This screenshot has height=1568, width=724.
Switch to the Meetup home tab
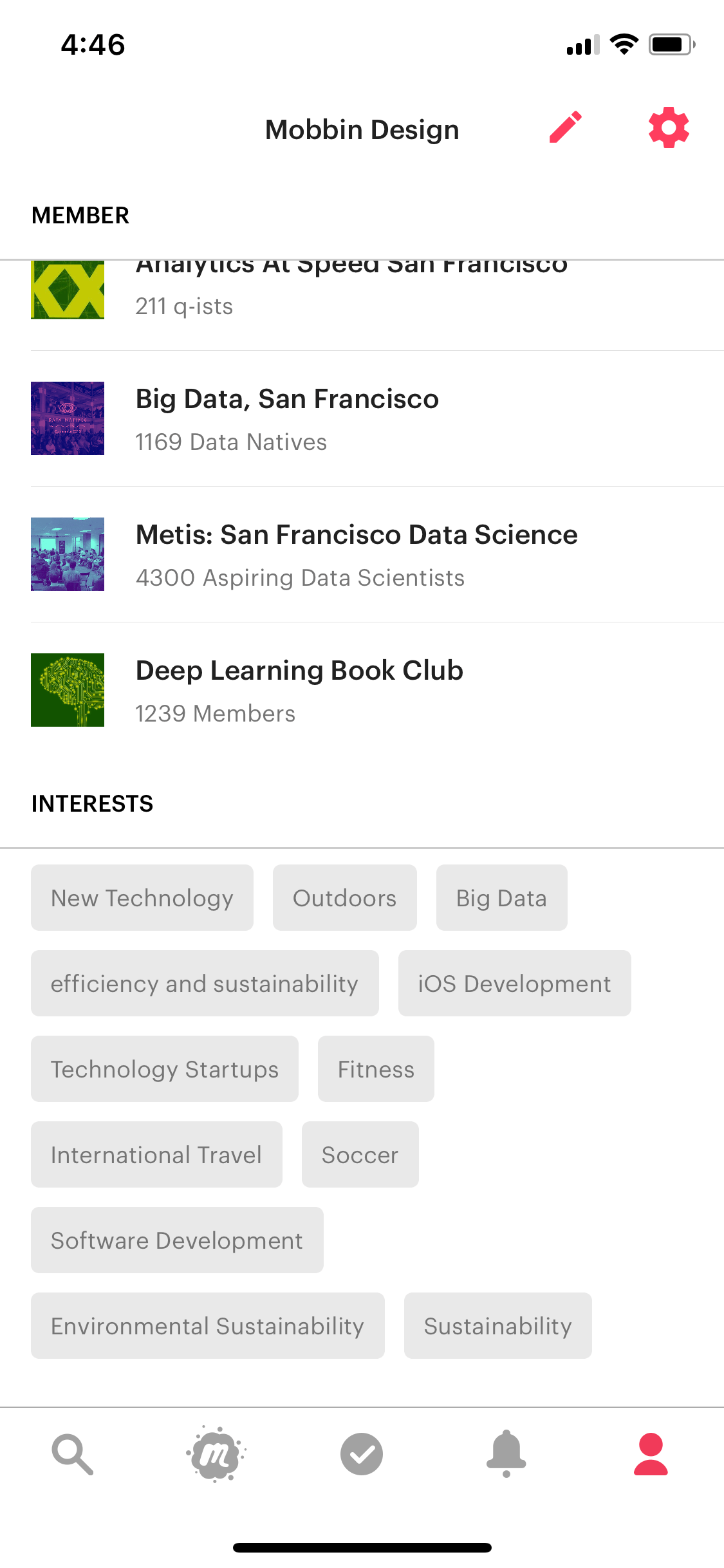(x=217, y=1454)
